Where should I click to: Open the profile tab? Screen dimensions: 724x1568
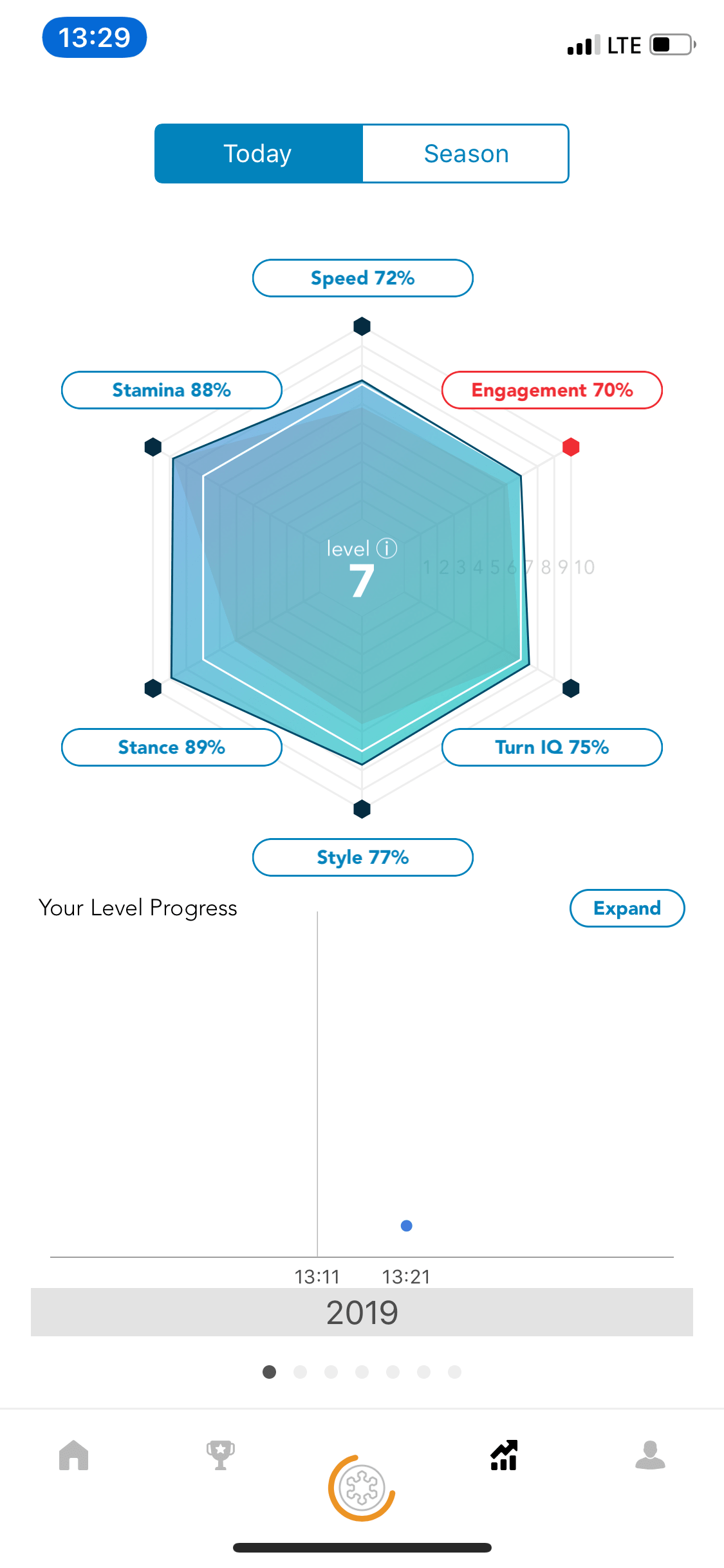point(650,1455)
